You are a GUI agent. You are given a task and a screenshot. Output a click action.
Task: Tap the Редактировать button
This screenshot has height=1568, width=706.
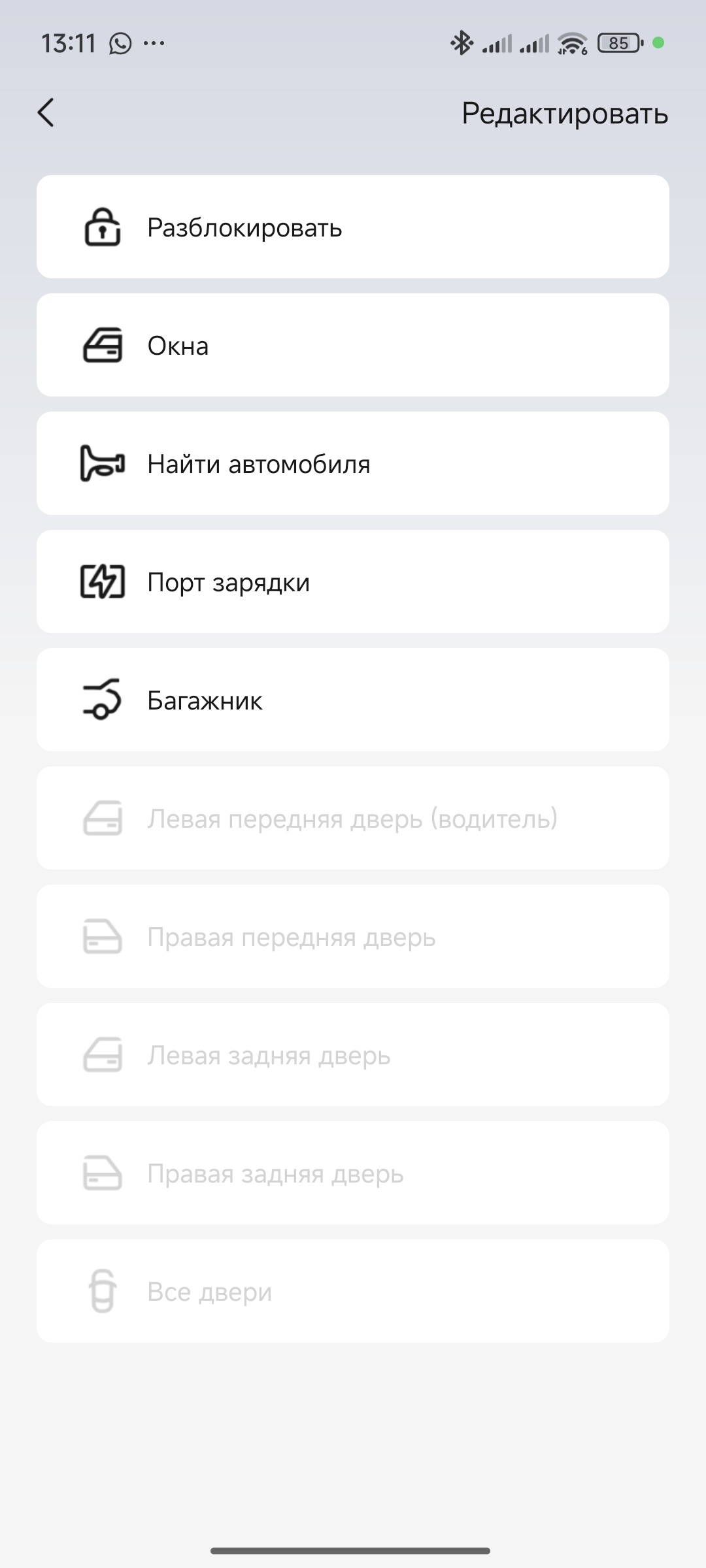[565, 114]
